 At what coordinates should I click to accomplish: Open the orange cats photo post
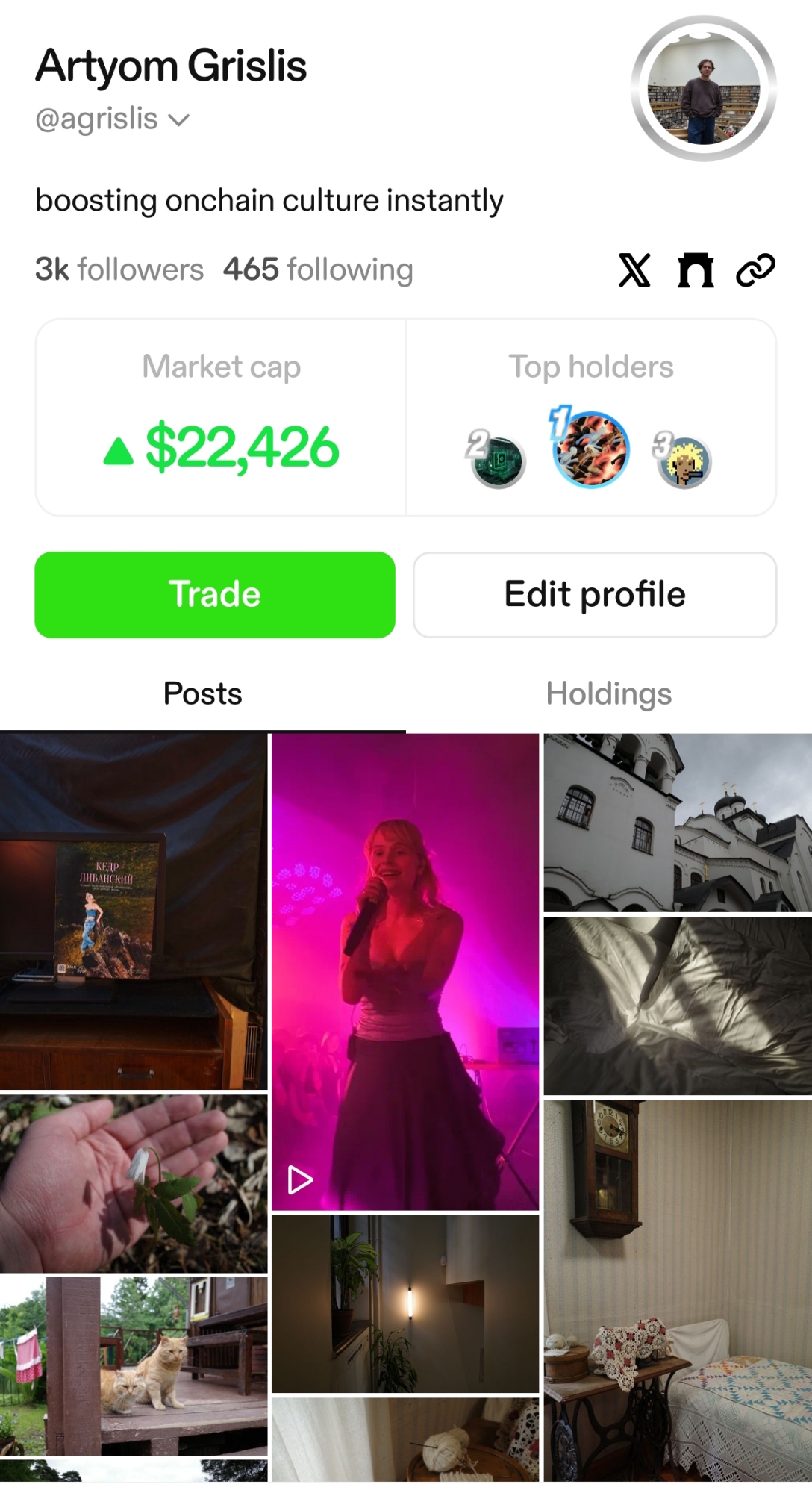click(133, 1365)
